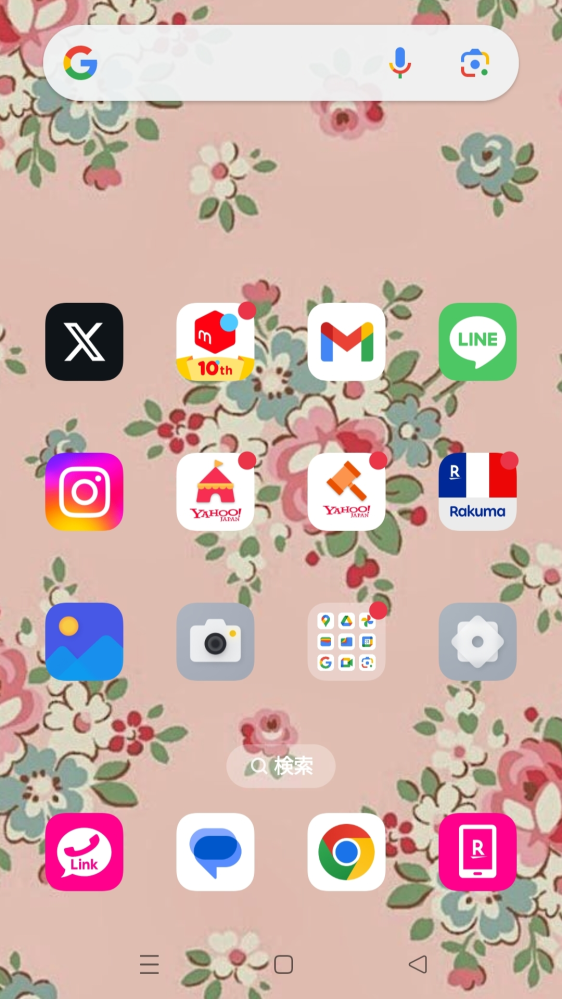562x999 pixels.
Task: Launch the Chrome browser
Action: 347,852
